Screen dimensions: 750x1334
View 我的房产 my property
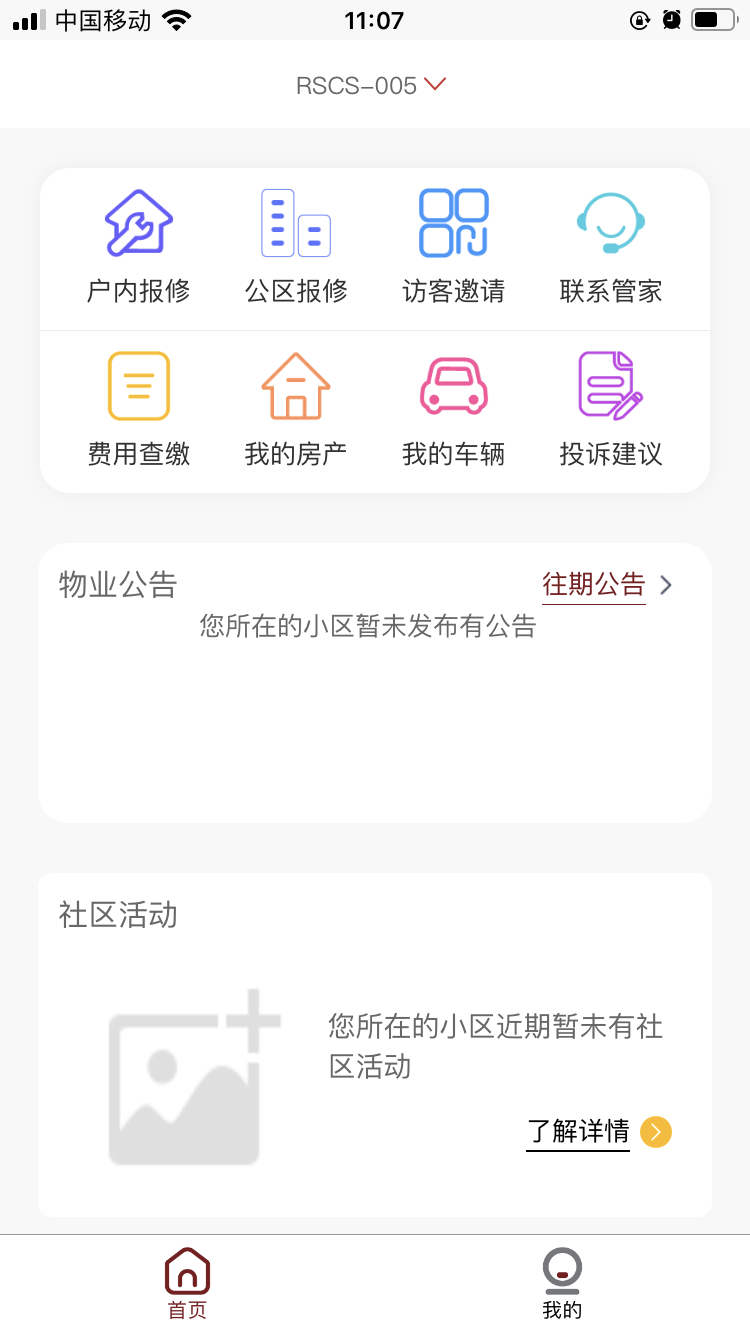296,410
